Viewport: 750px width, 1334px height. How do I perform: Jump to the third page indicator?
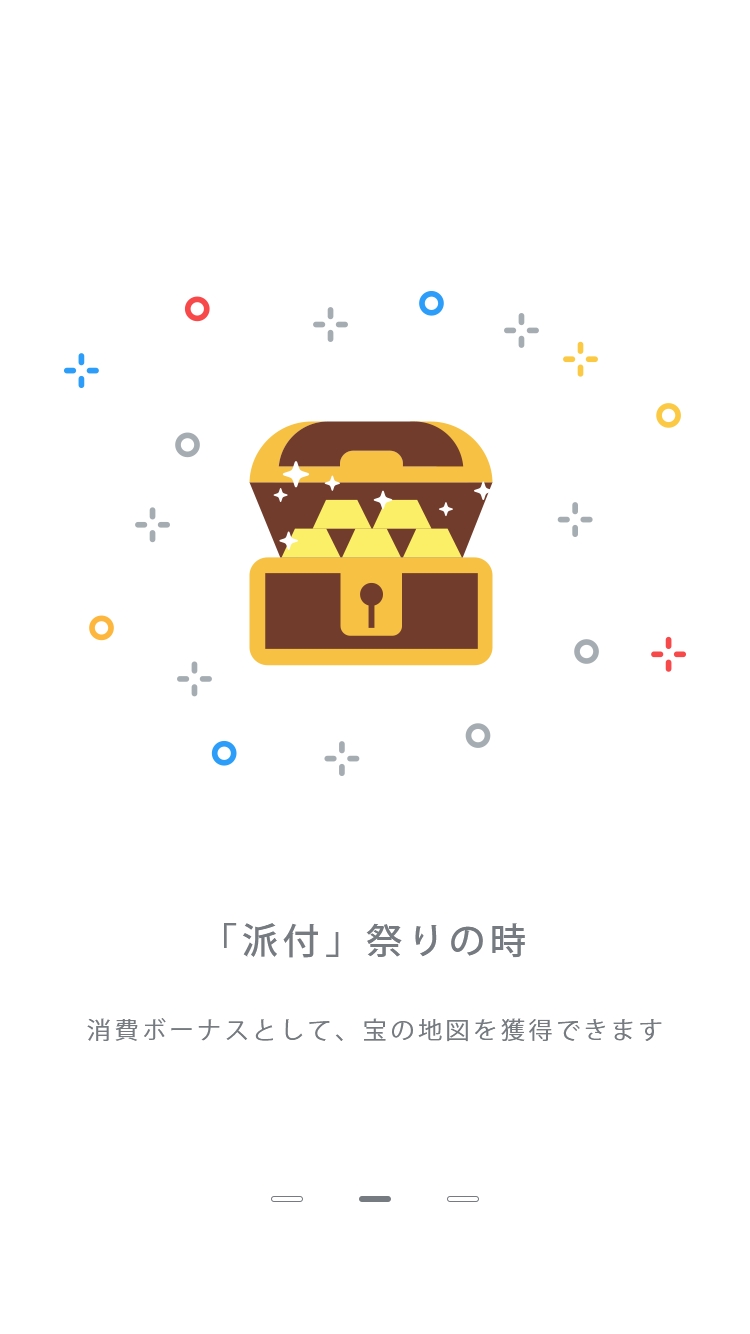(463, 1198)
